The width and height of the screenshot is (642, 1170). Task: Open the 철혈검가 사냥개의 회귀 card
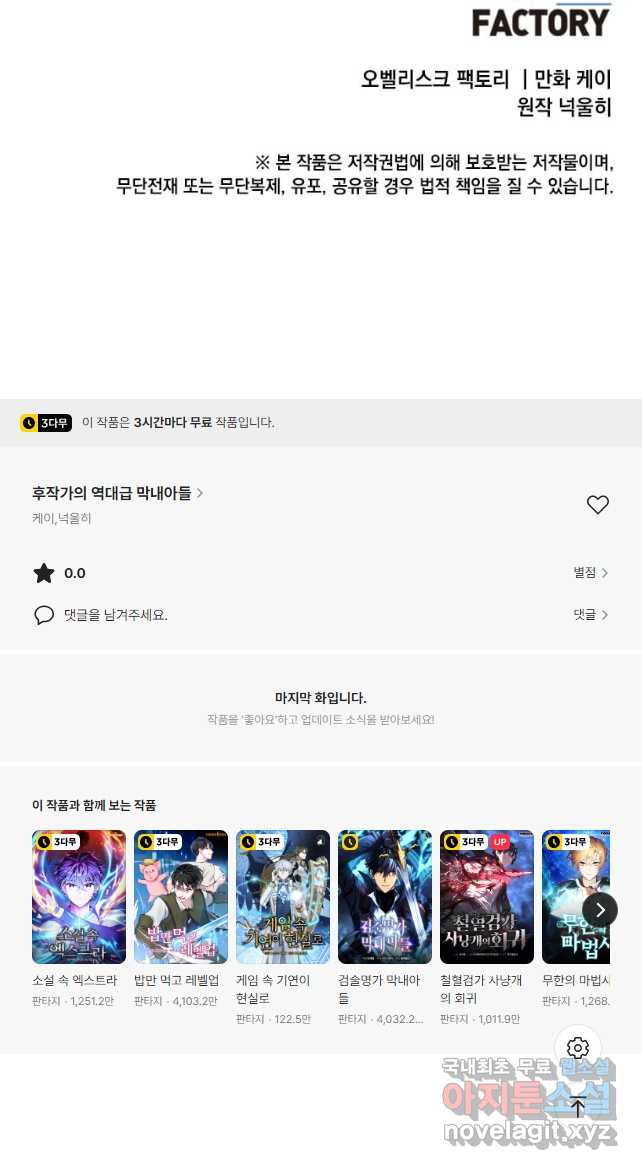pyautogui.click(x=487, y=897)
